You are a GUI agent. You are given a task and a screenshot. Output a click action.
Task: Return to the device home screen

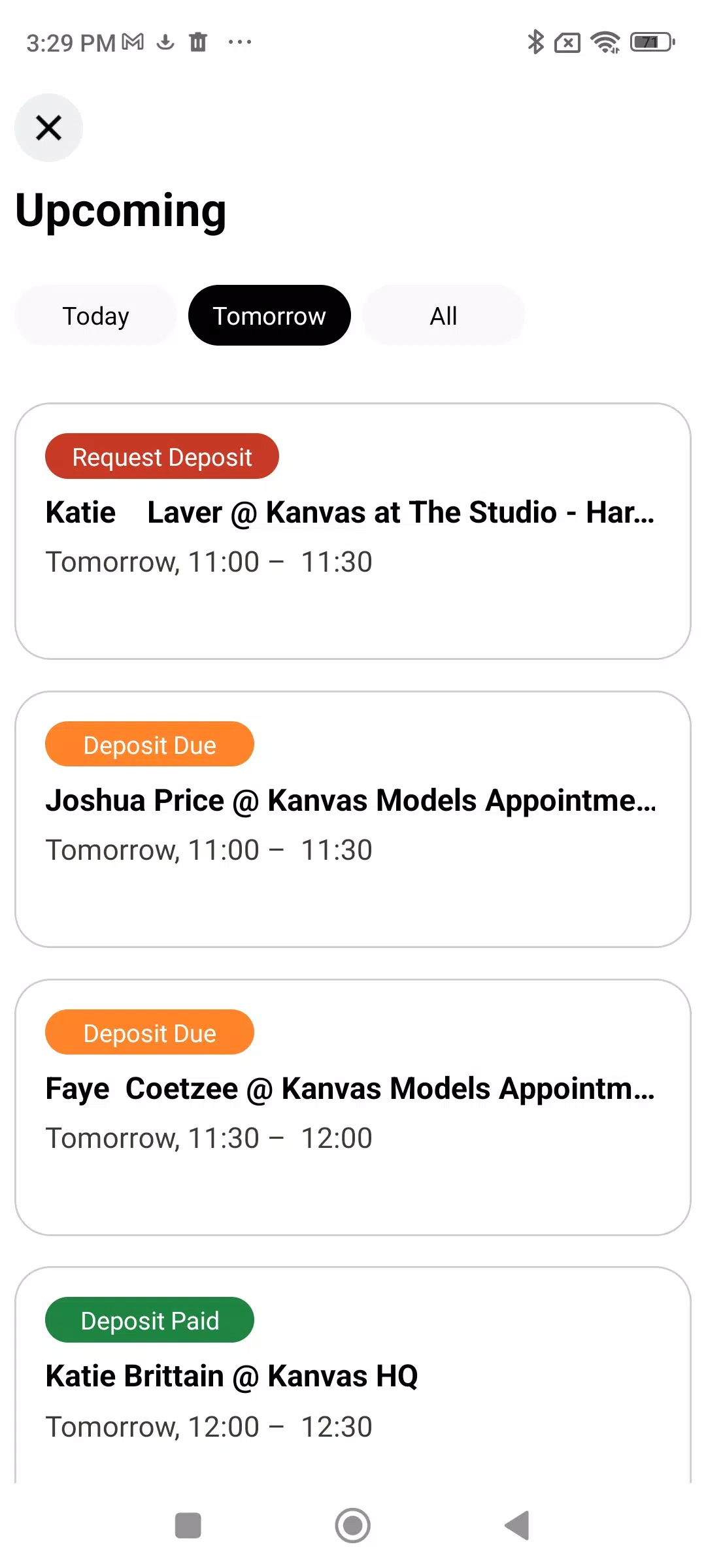(353, 1526)
